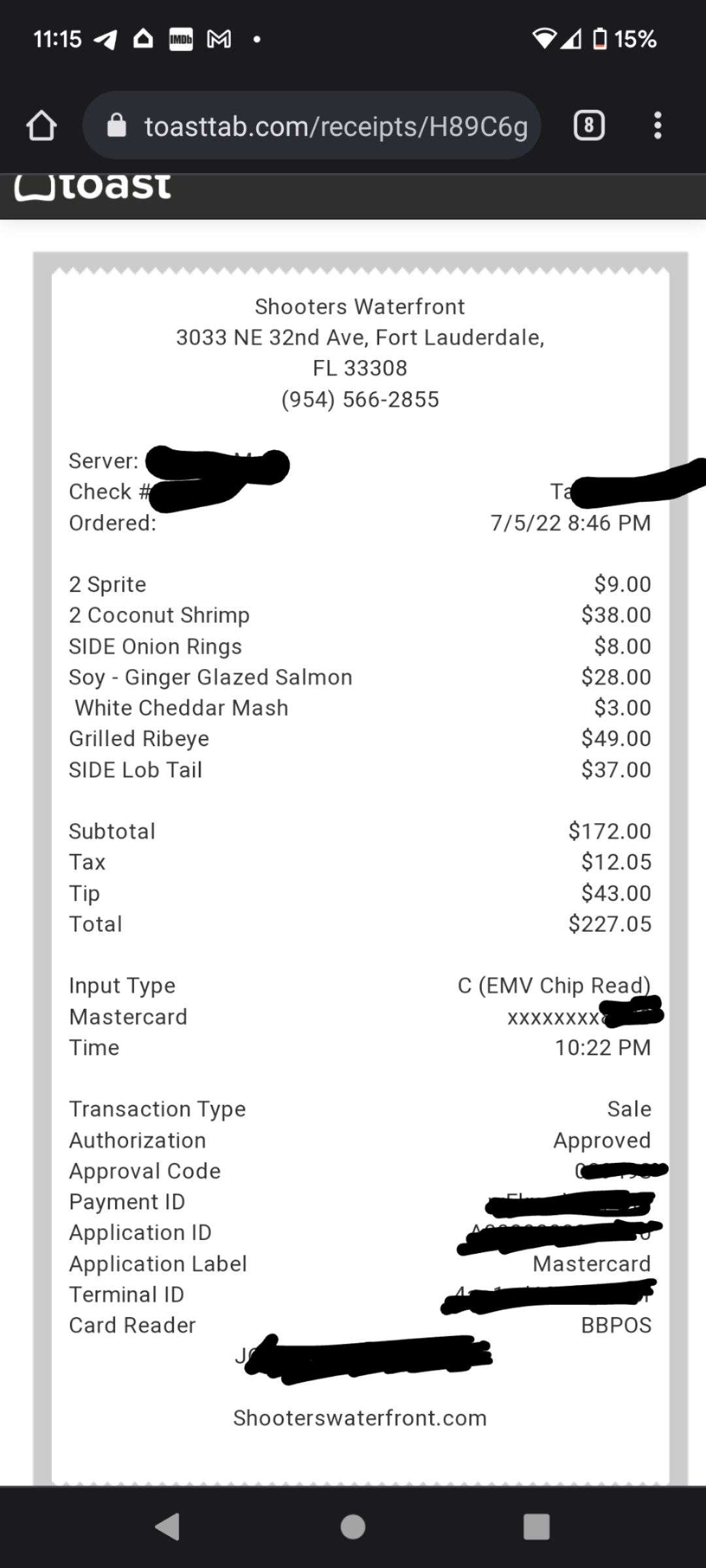
Task: Tap the browser home icon
Action: coord(41,125)
